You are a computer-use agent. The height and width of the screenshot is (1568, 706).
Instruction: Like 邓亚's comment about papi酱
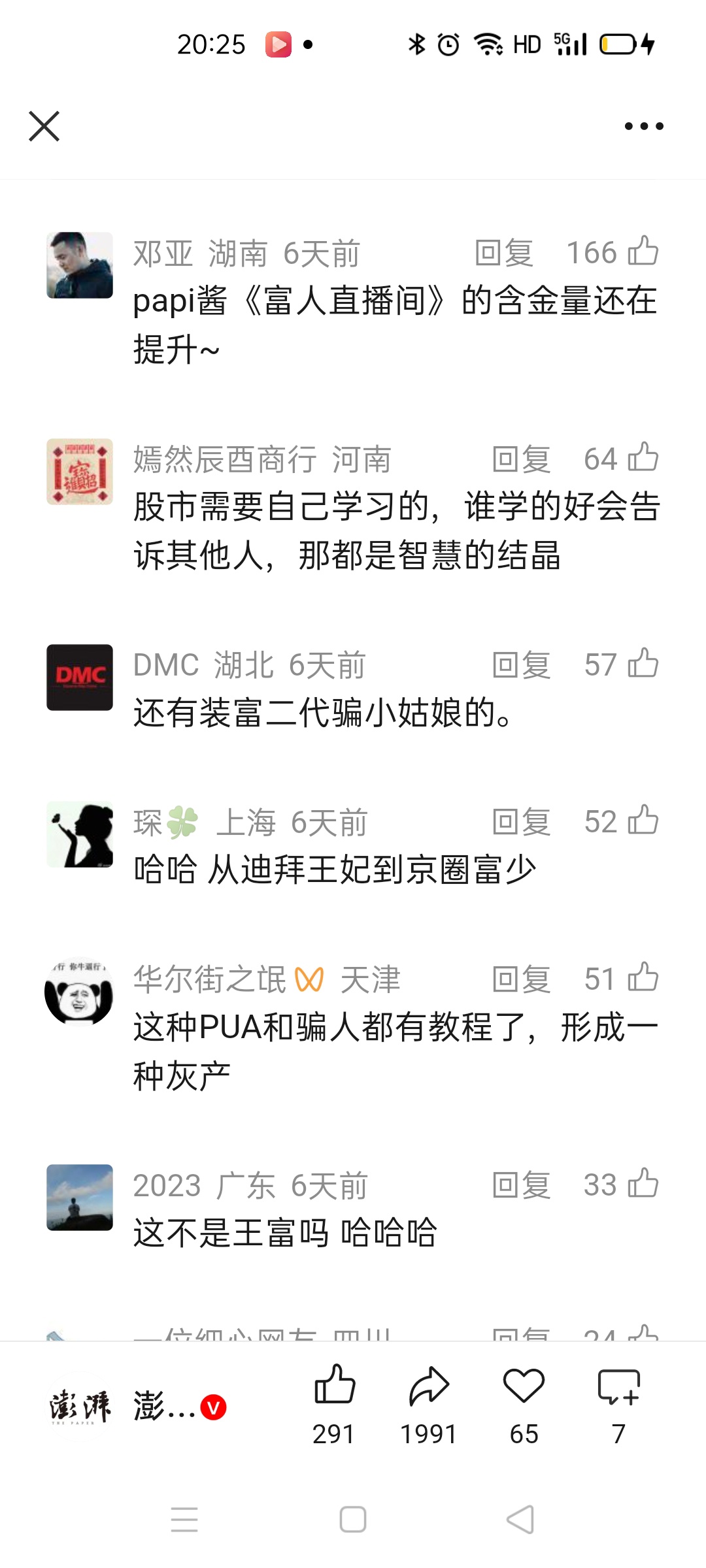tap(643, 252)
